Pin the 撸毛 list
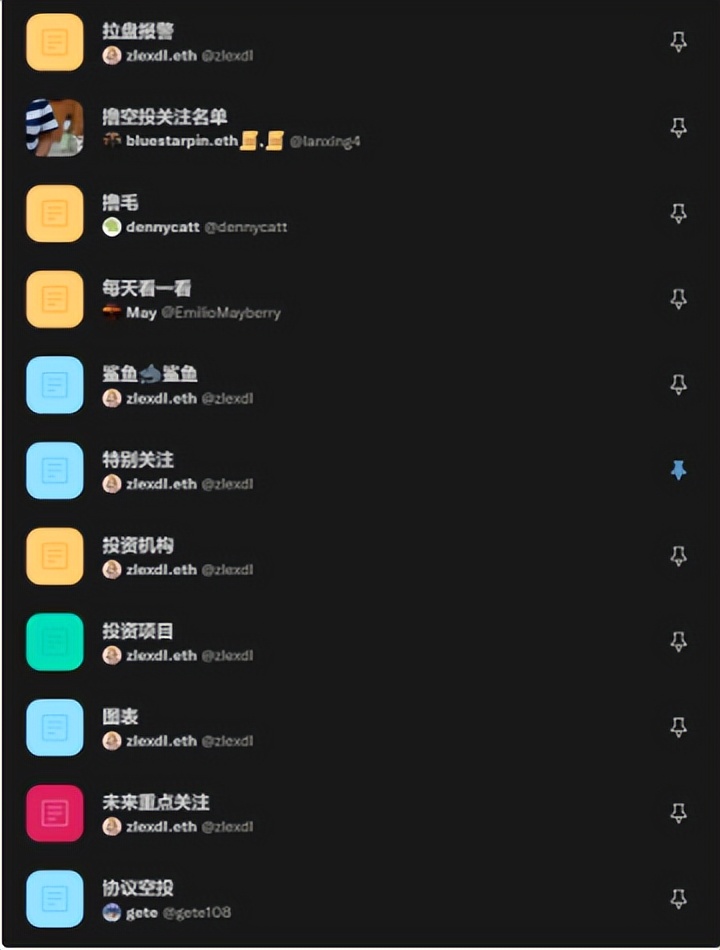The image size is (720, 950). (x=678, y=213)
